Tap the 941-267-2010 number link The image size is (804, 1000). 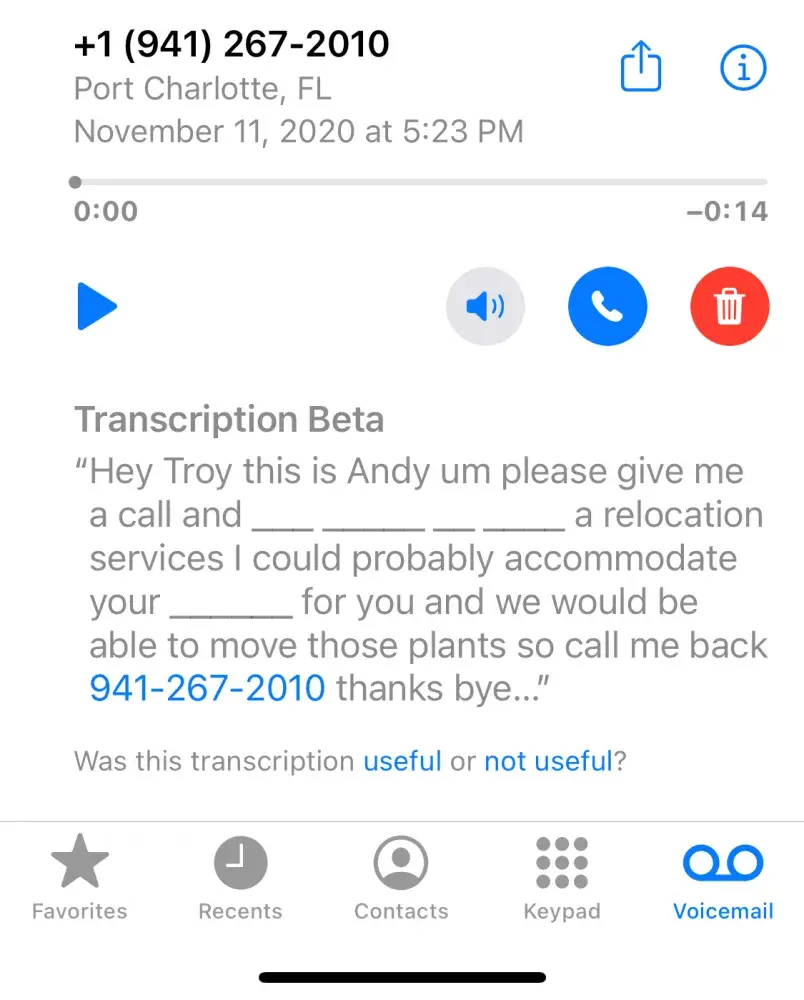[207, 688]
